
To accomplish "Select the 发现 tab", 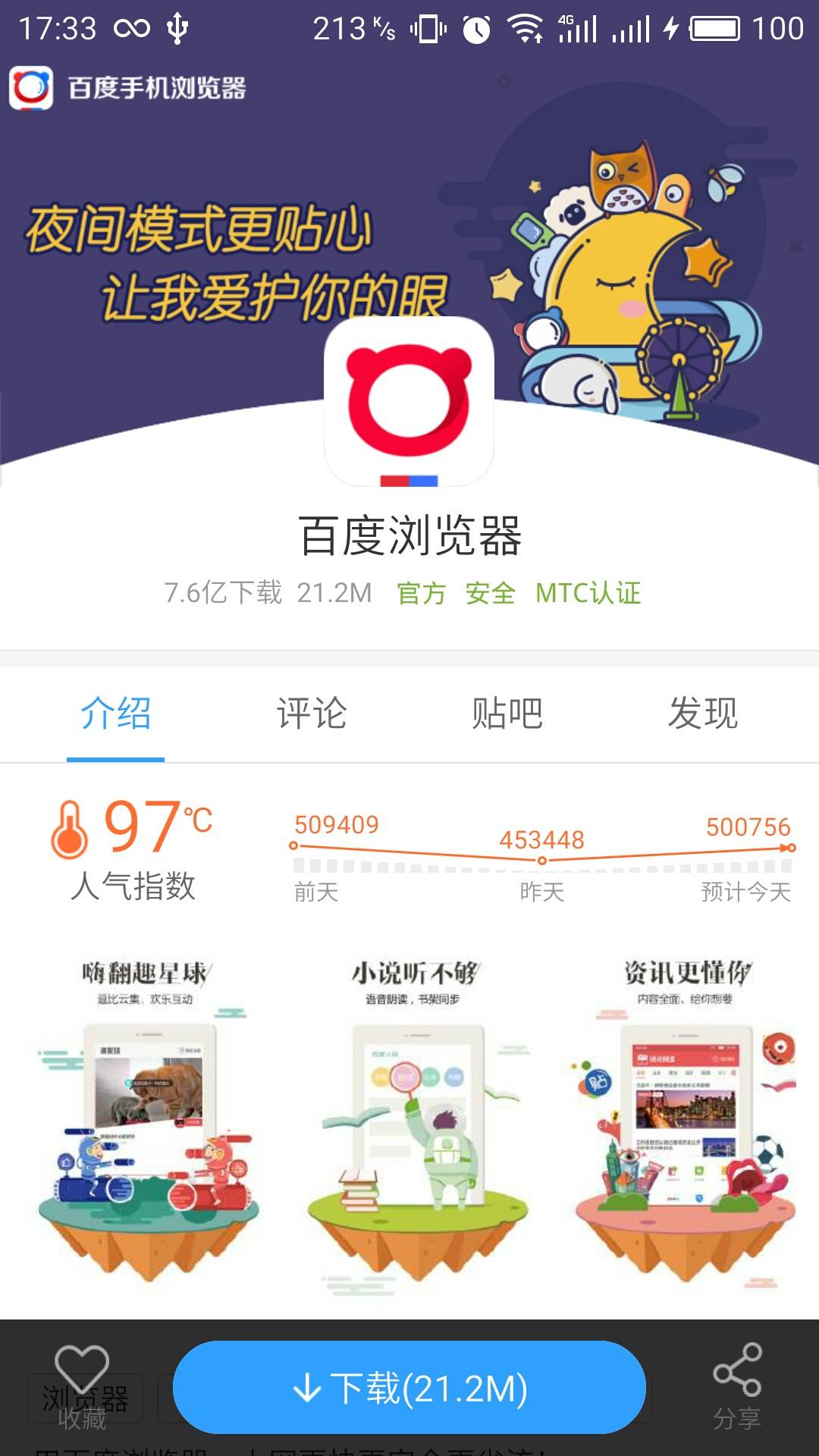I will [x=702, y=714].
